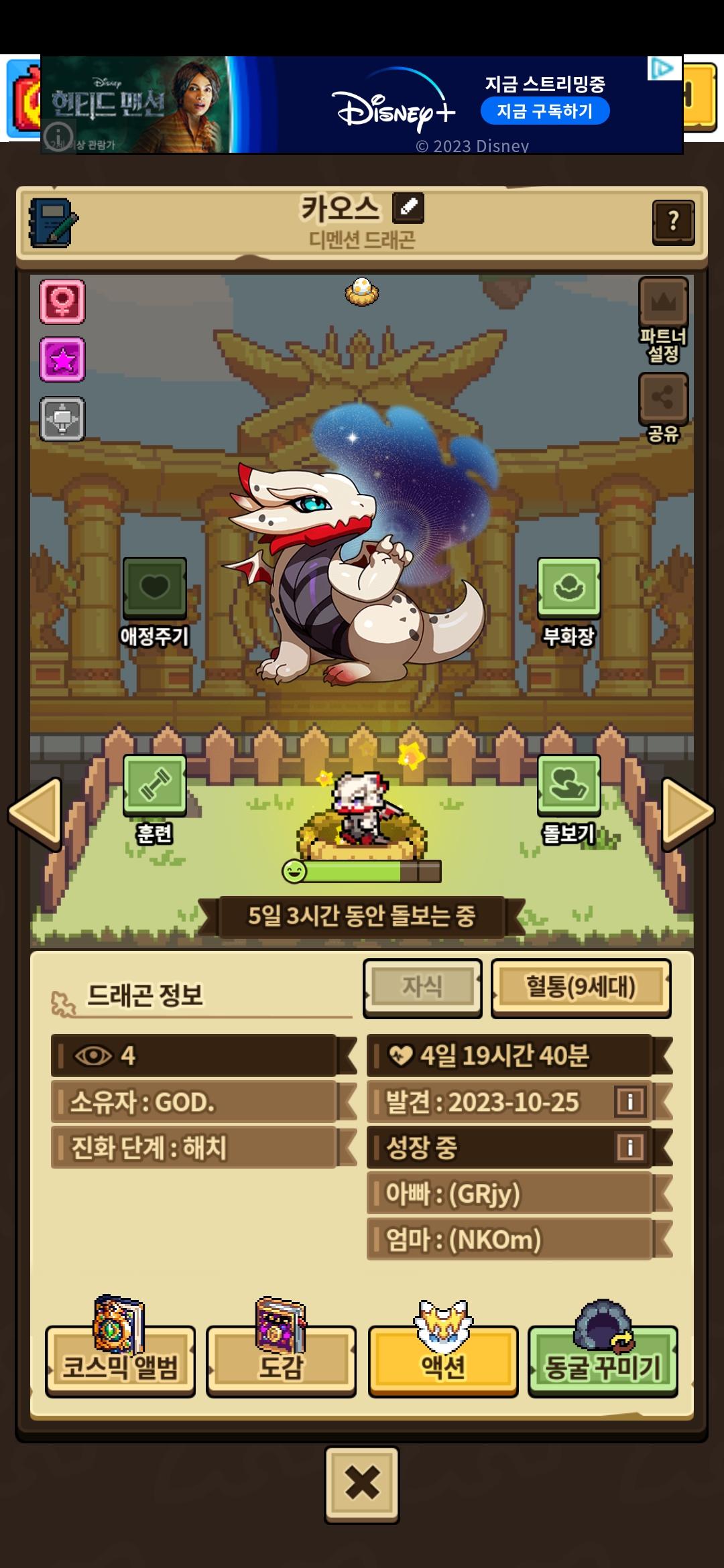The width and height of the screenshot is (724, 1568).
Task: Open the notebook memo icon
Action: pyautogui.click(x=53, y=222)
